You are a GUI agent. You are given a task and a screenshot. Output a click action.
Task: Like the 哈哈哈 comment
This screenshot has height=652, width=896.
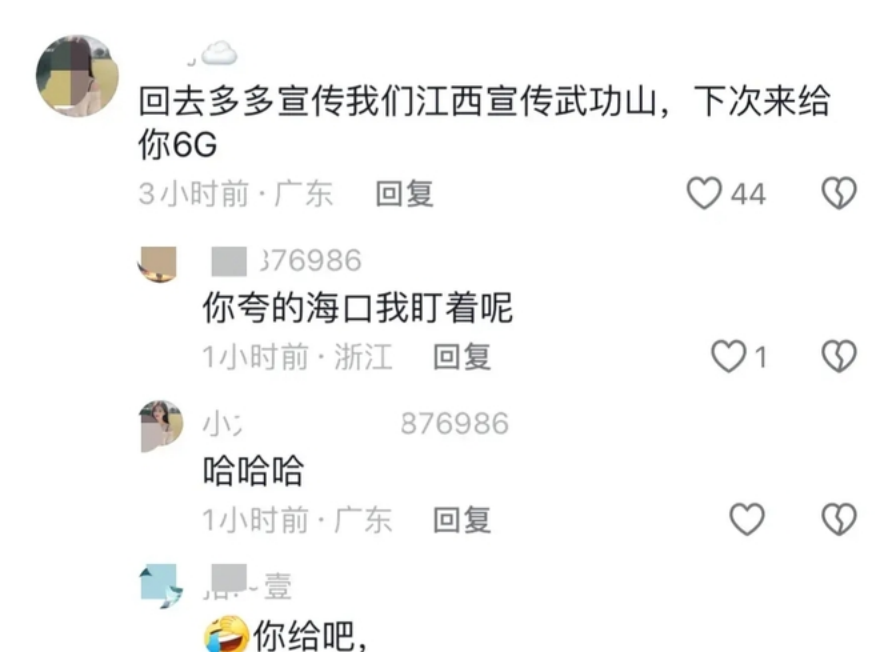coord(746,519)
